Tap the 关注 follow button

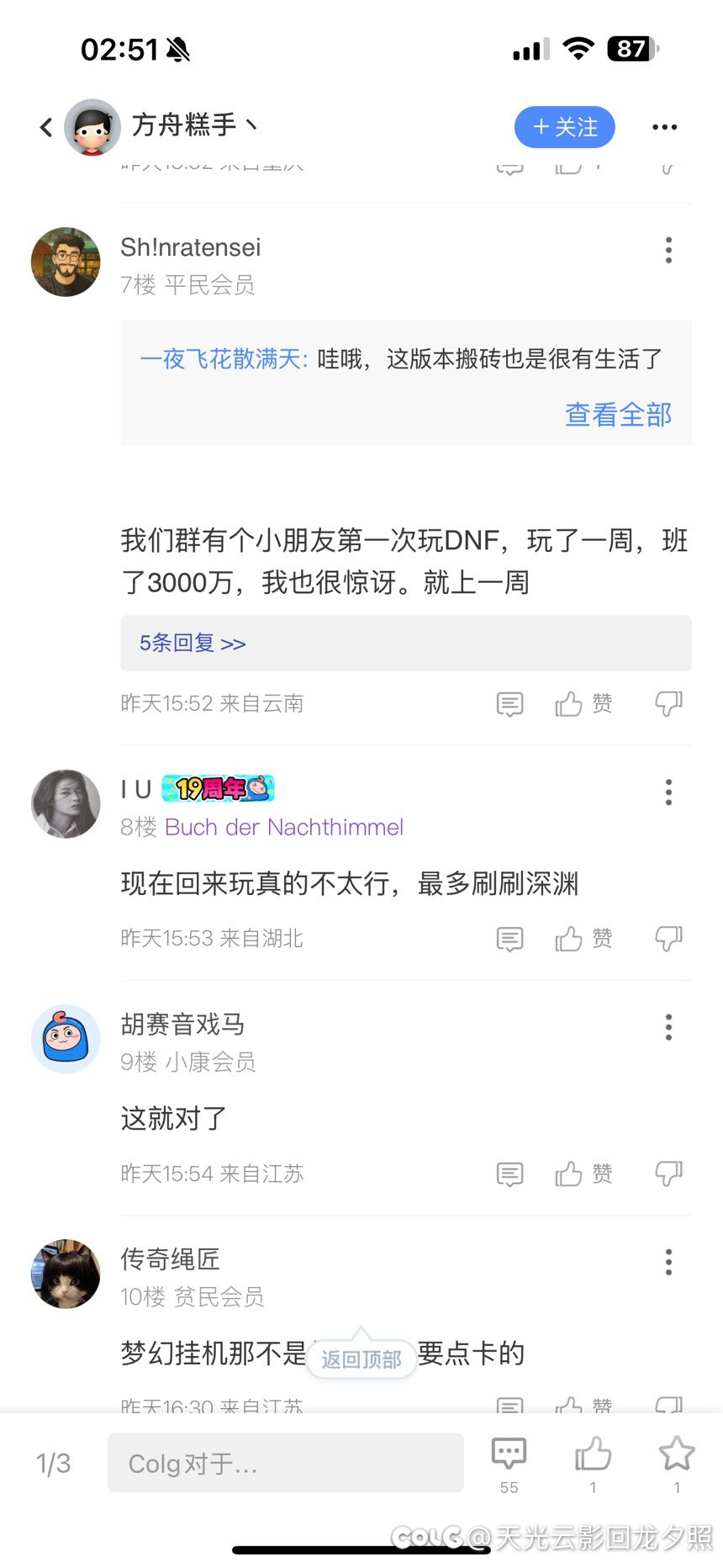564,127
